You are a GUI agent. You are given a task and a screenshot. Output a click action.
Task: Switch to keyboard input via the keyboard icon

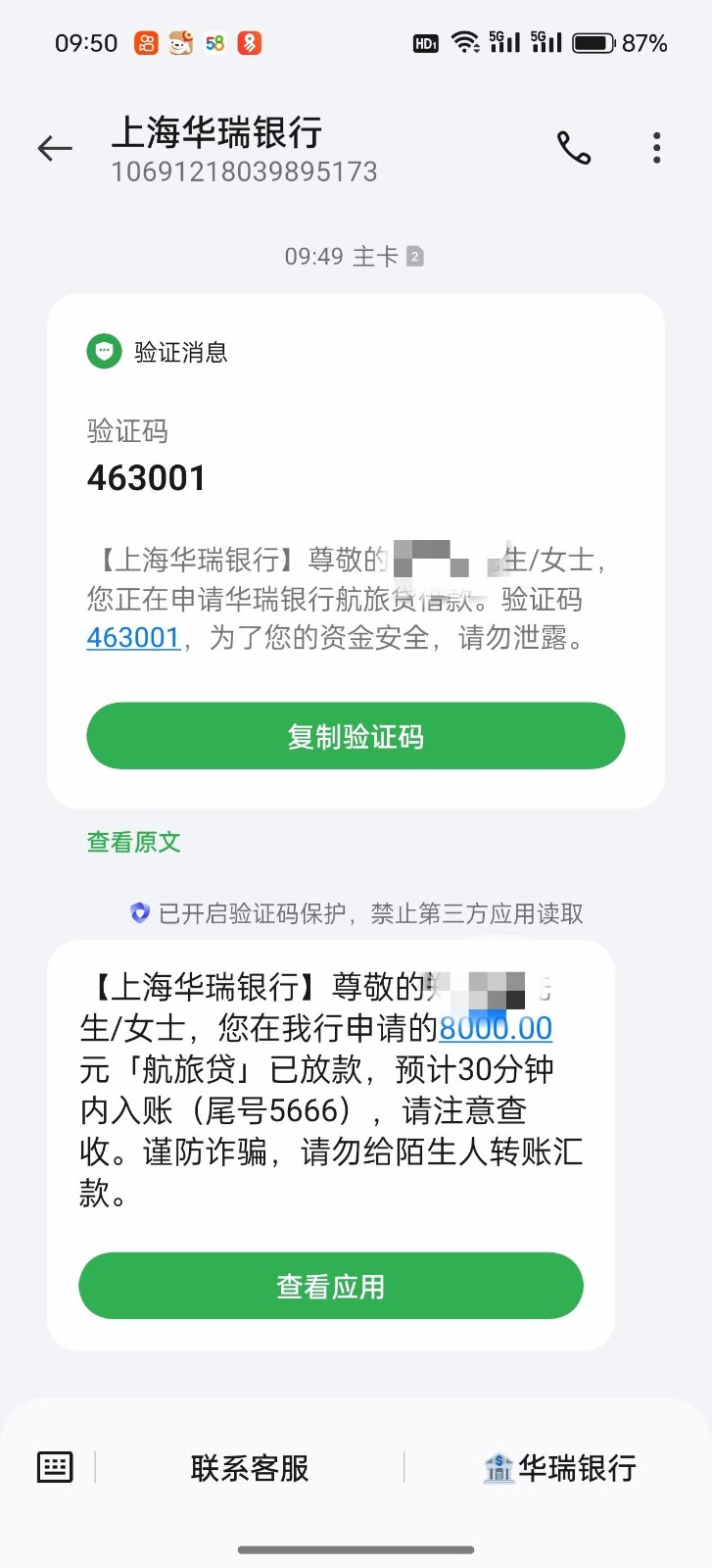click(55, 1467)
